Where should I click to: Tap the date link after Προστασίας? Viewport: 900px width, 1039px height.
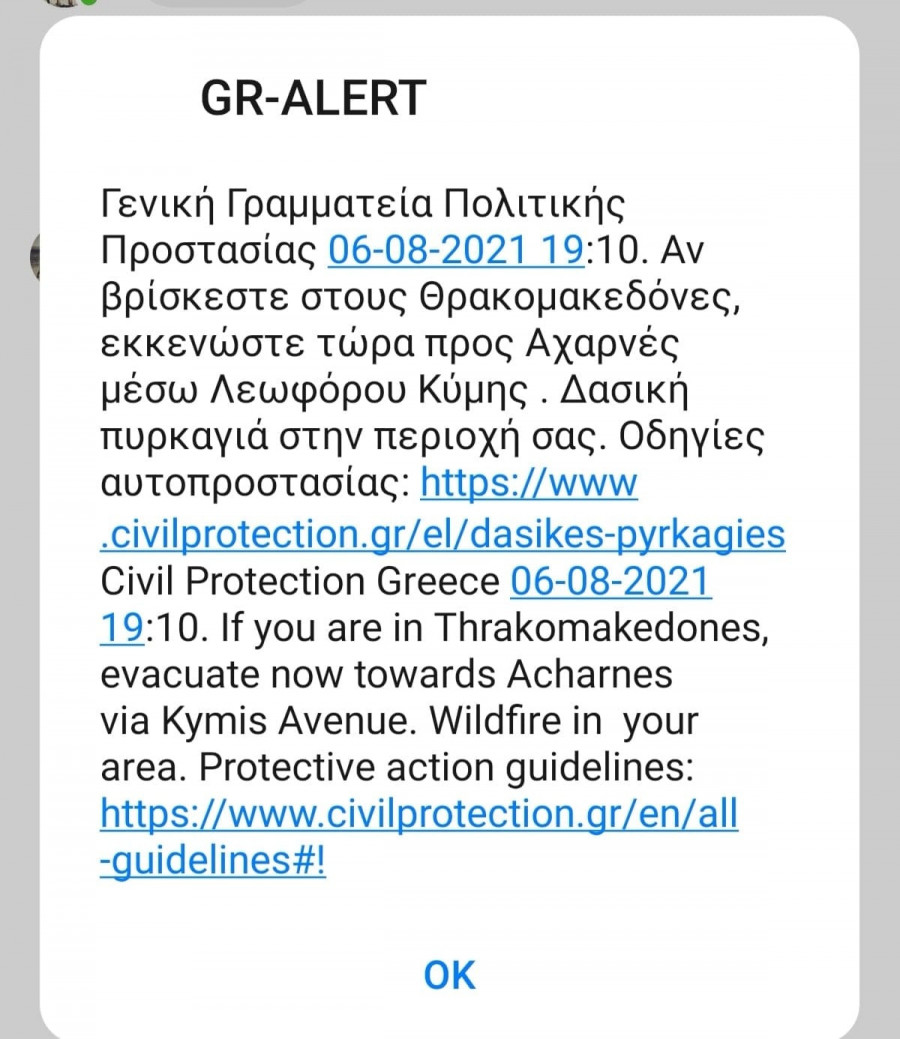point(455,251)
